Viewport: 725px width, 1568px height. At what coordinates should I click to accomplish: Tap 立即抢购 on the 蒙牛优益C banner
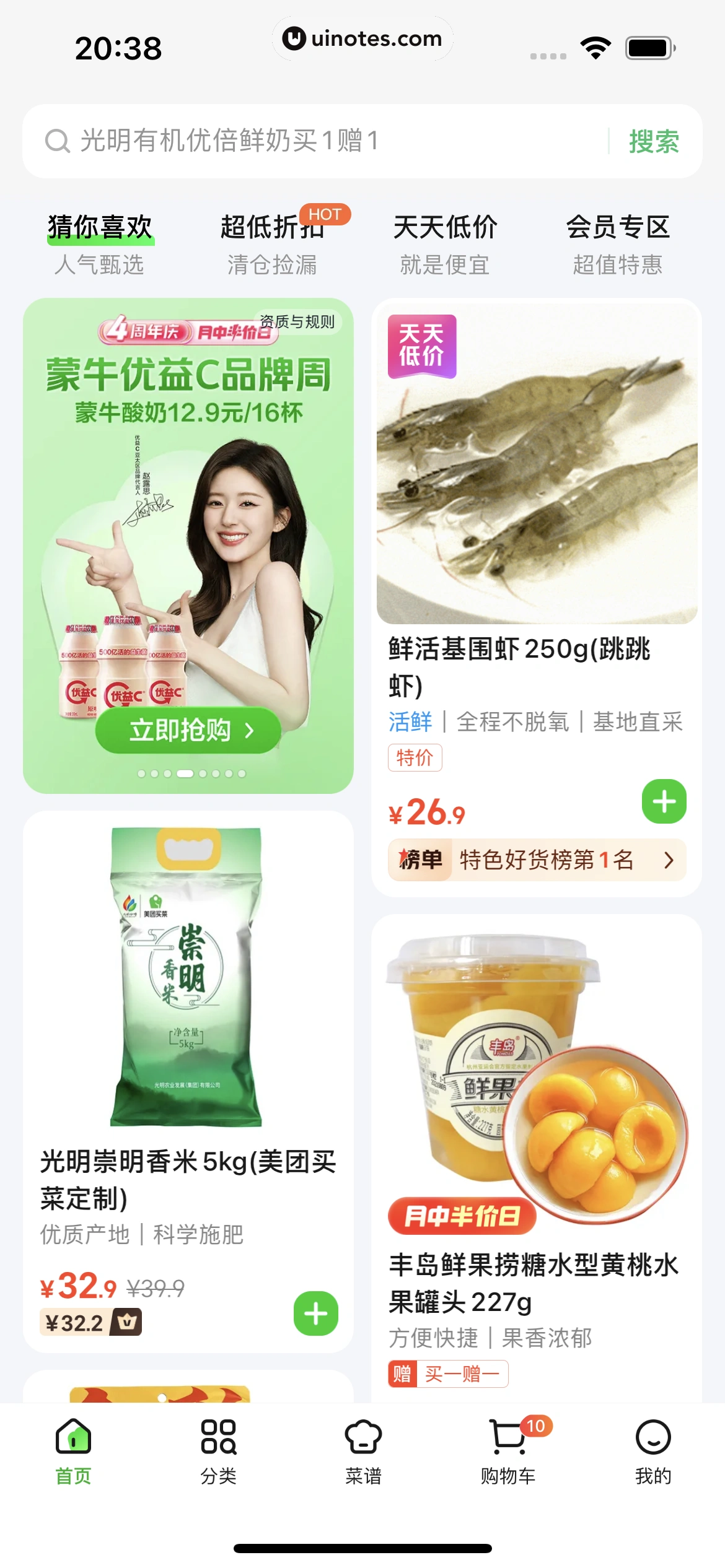pyautogui.click(x=188, y=731)
